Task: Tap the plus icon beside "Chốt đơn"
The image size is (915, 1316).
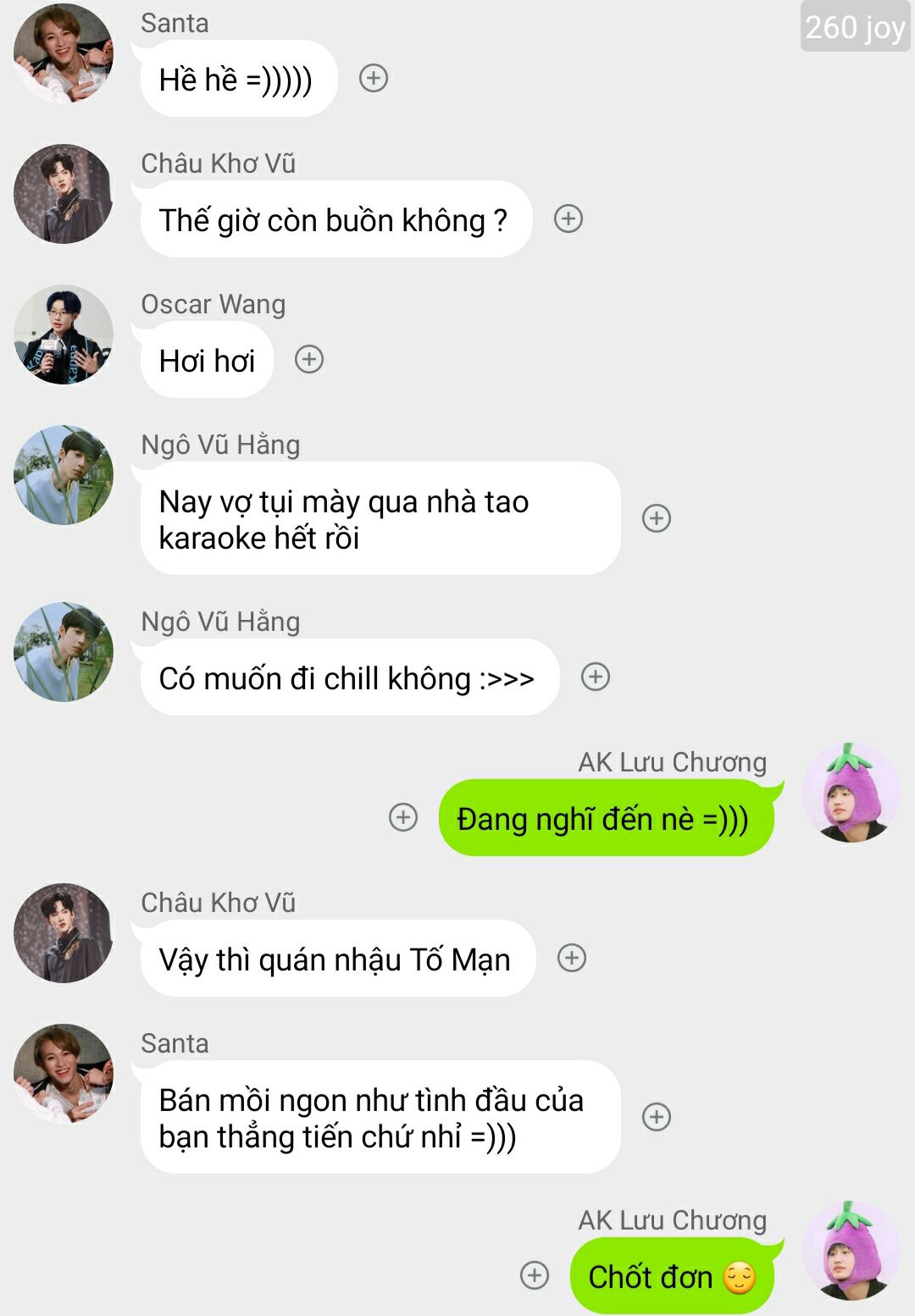Action: point(535,1275)
